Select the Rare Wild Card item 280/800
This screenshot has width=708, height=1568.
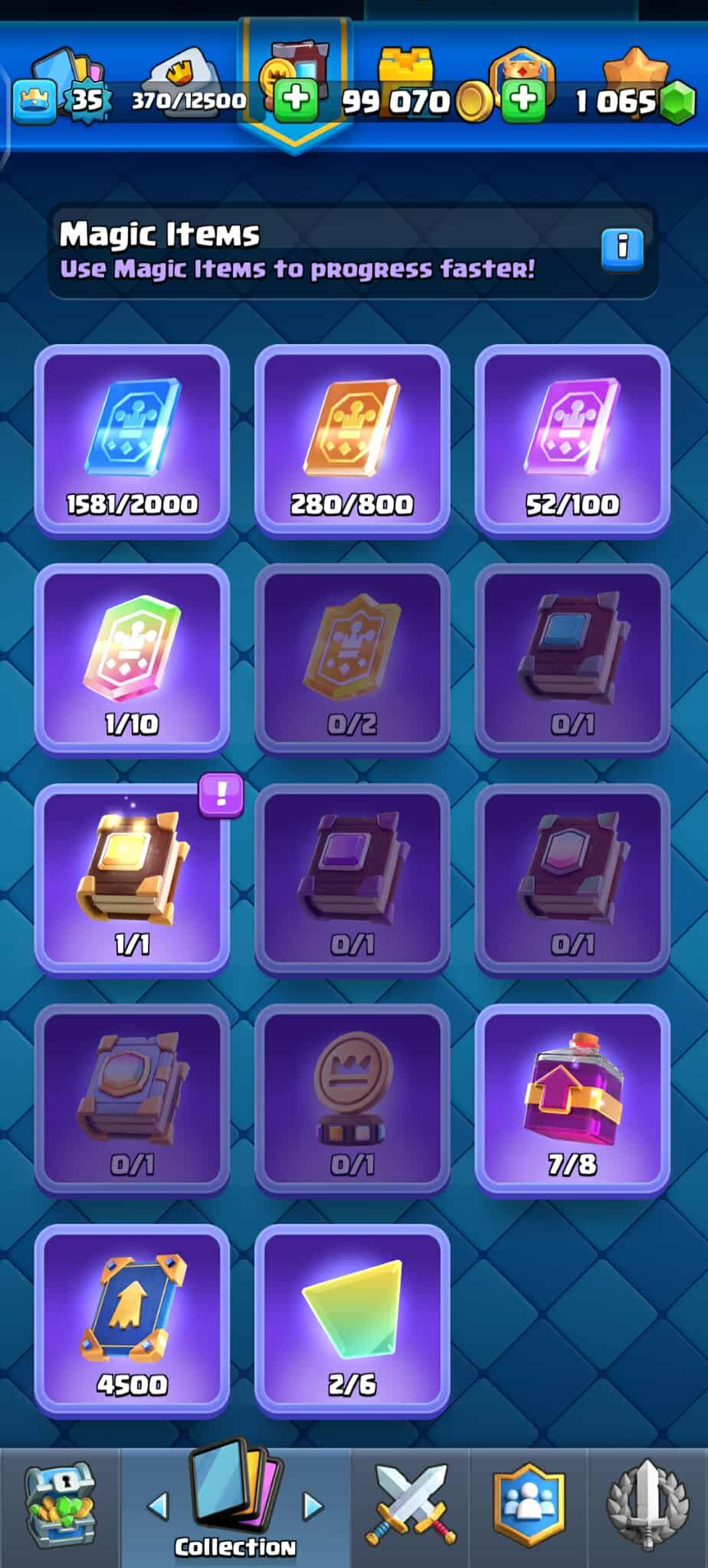coord(352,440)
